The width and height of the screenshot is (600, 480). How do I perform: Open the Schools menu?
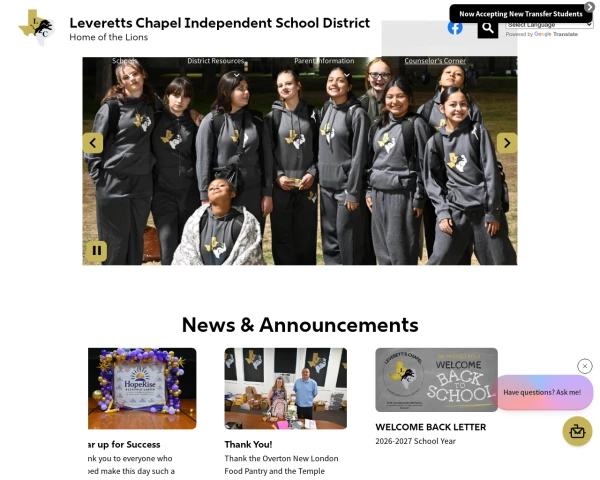pyautogui.click(x=124, y=61)
